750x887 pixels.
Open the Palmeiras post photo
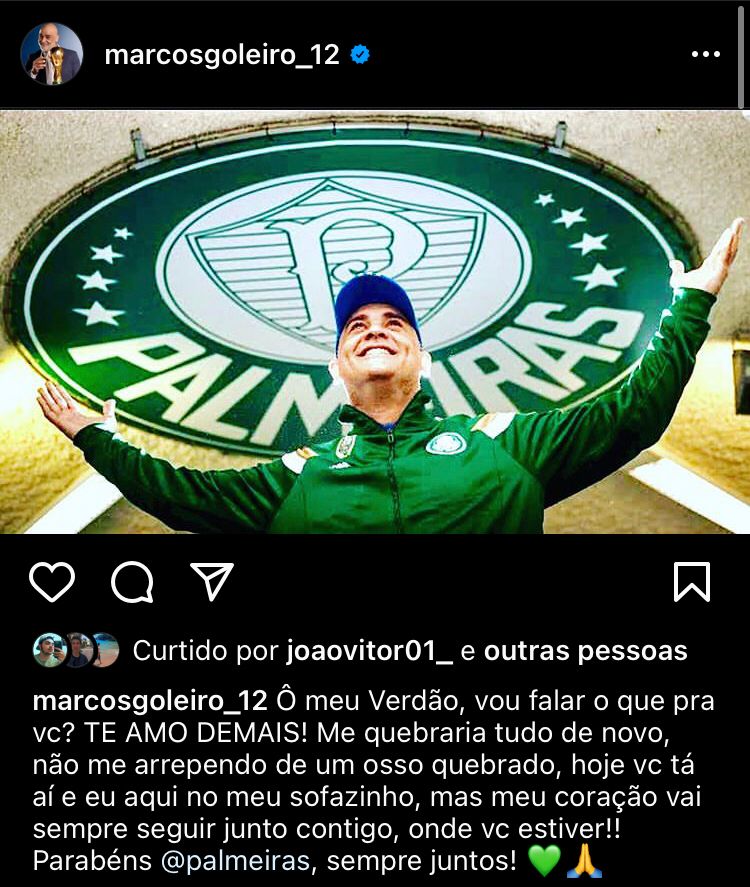pyautogui.click(x=374, y=322)
